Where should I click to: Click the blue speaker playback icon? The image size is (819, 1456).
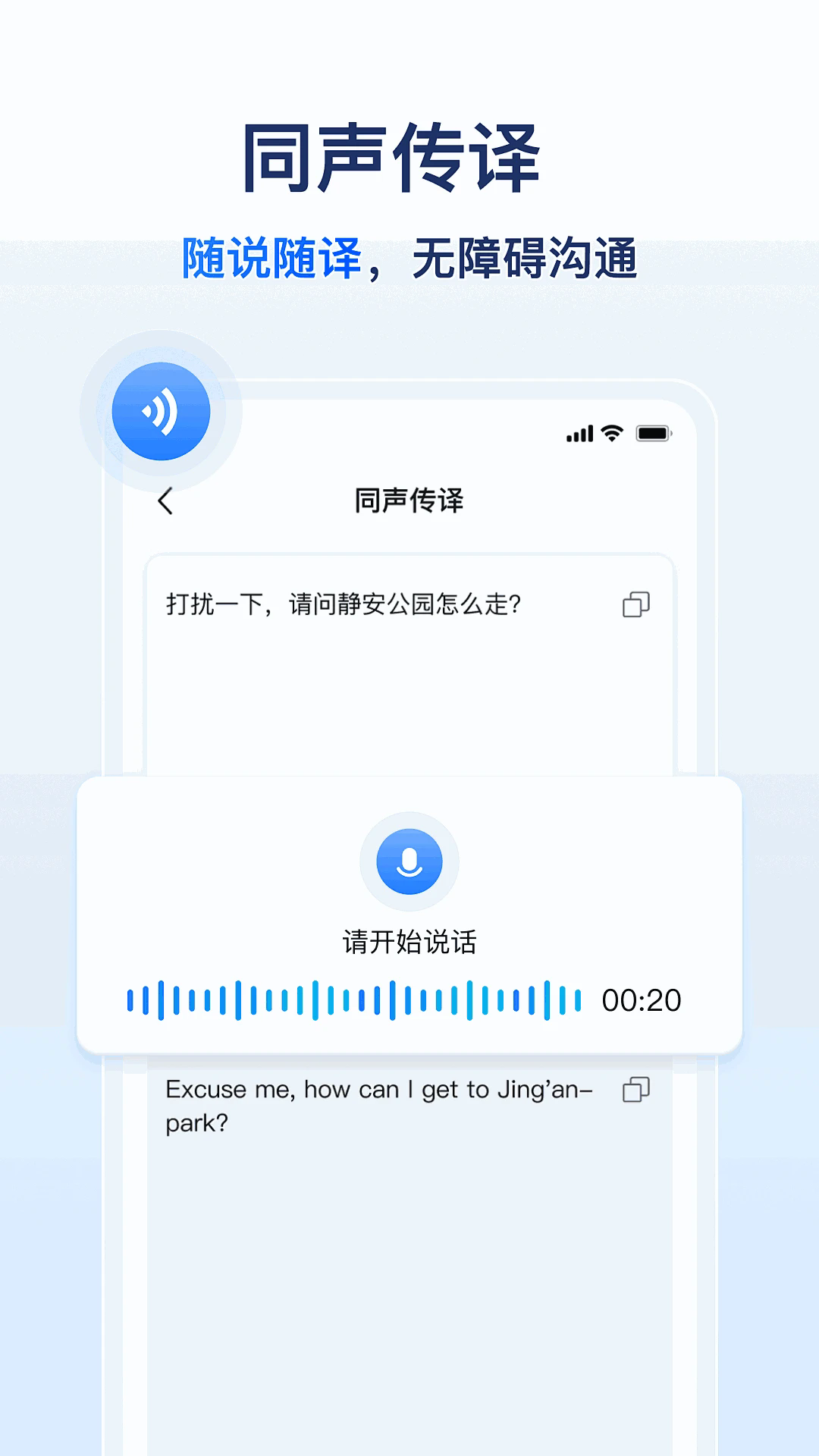tap(159, 409)
